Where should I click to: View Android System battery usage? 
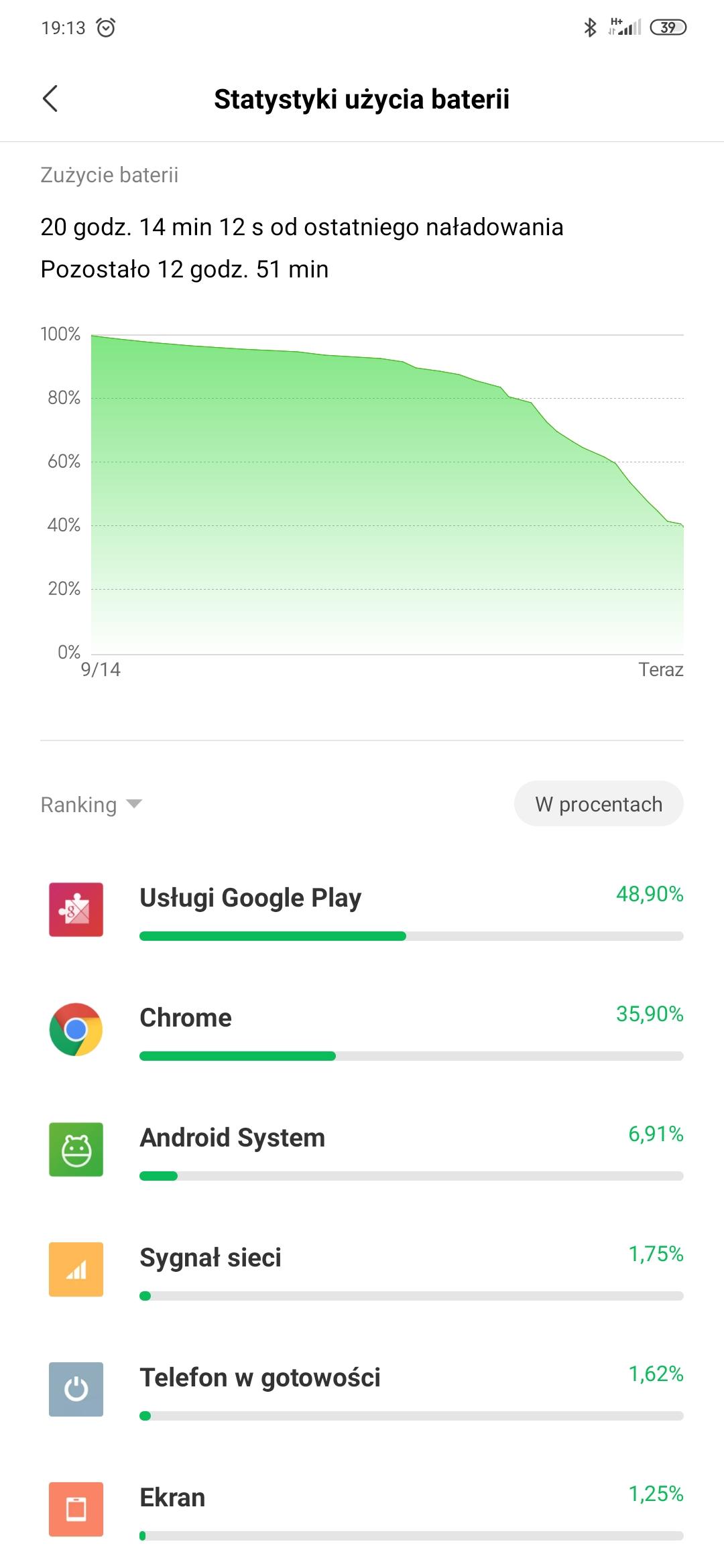coord(362,1149)
